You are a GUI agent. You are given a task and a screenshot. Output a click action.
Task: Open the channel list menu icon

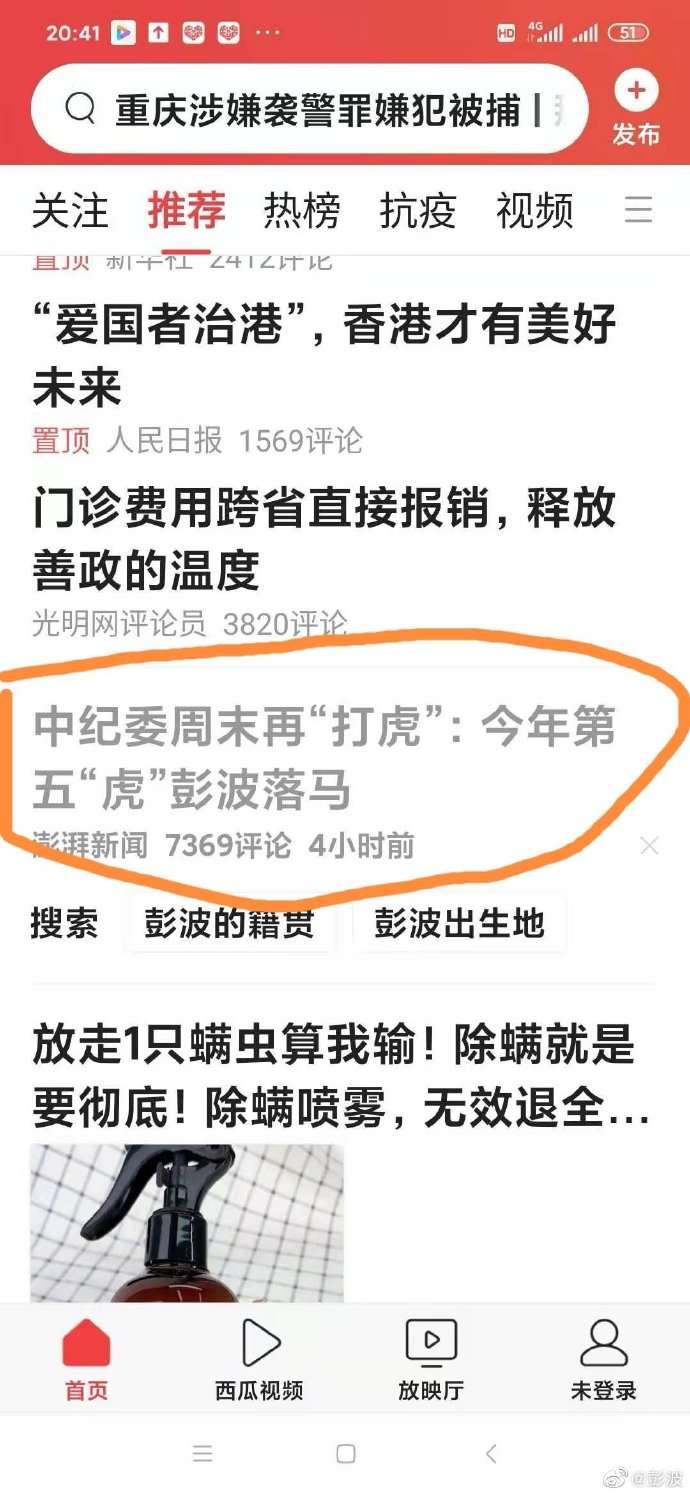638,210
